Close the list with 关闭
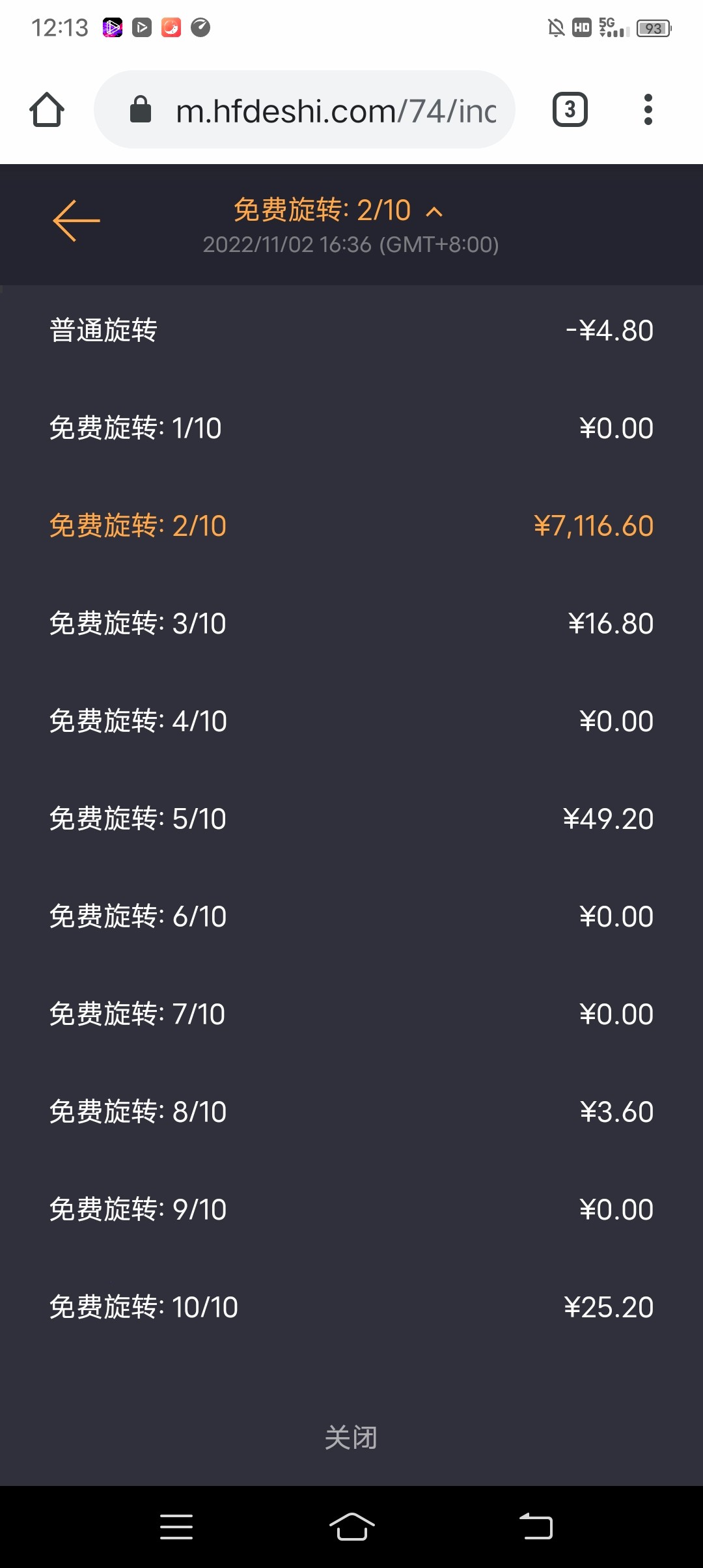 click(x=351, y=1437)
